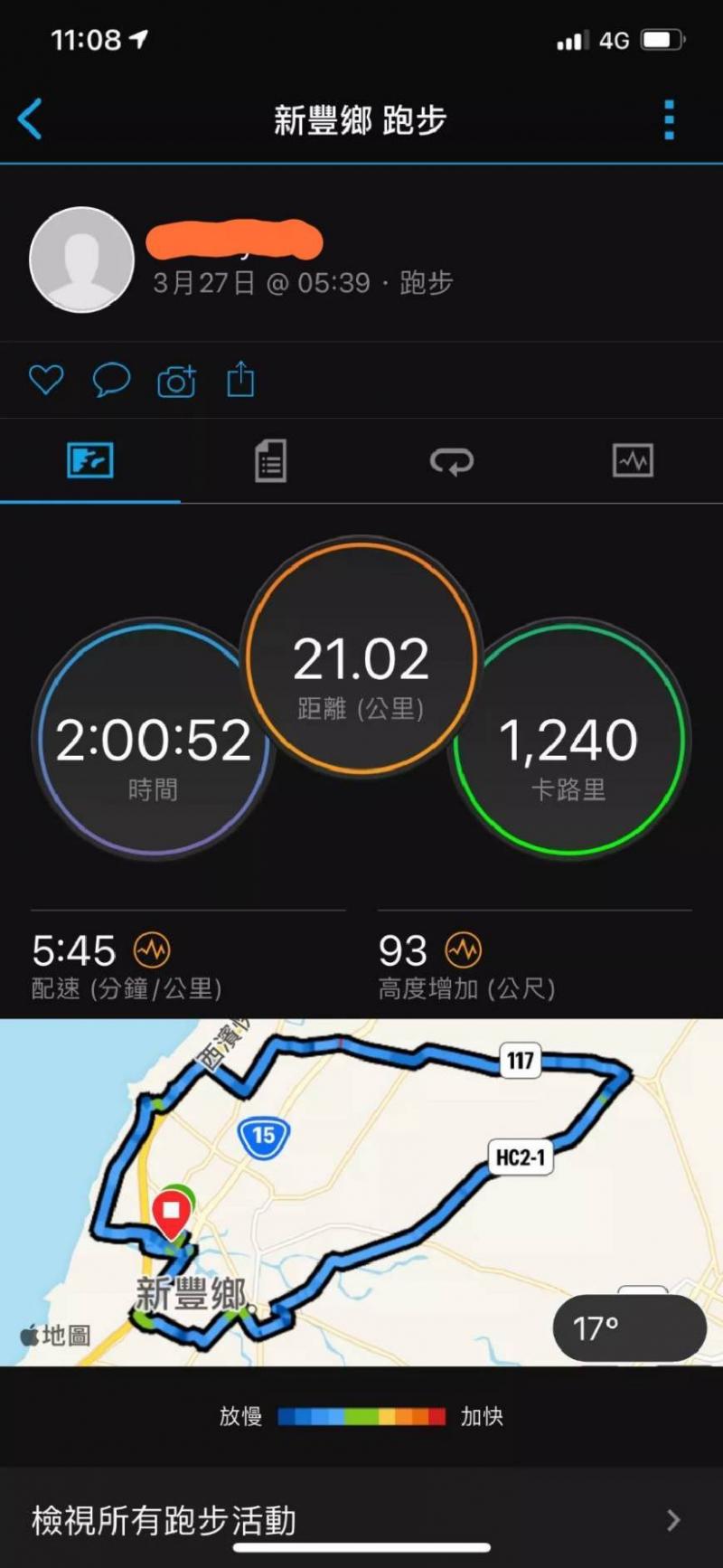Screen dimensions: 723x1568
Task: Open the comments bubble
Action: 111,380
